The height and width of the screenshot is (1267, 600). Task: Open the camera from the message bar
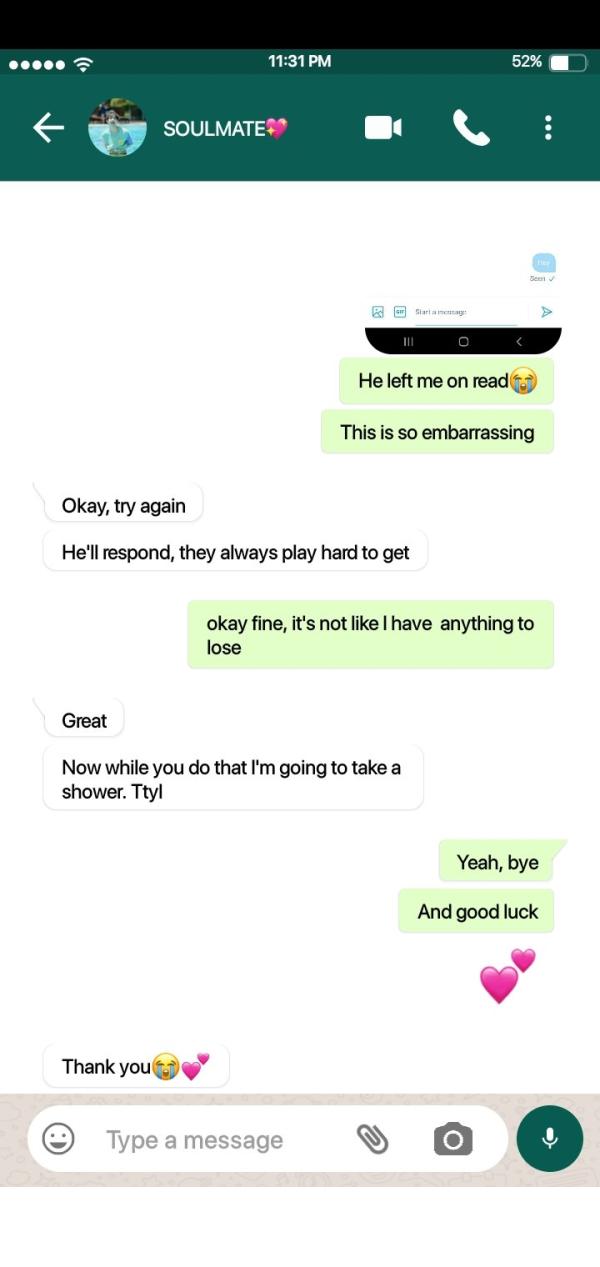(x=453, y=1139)
